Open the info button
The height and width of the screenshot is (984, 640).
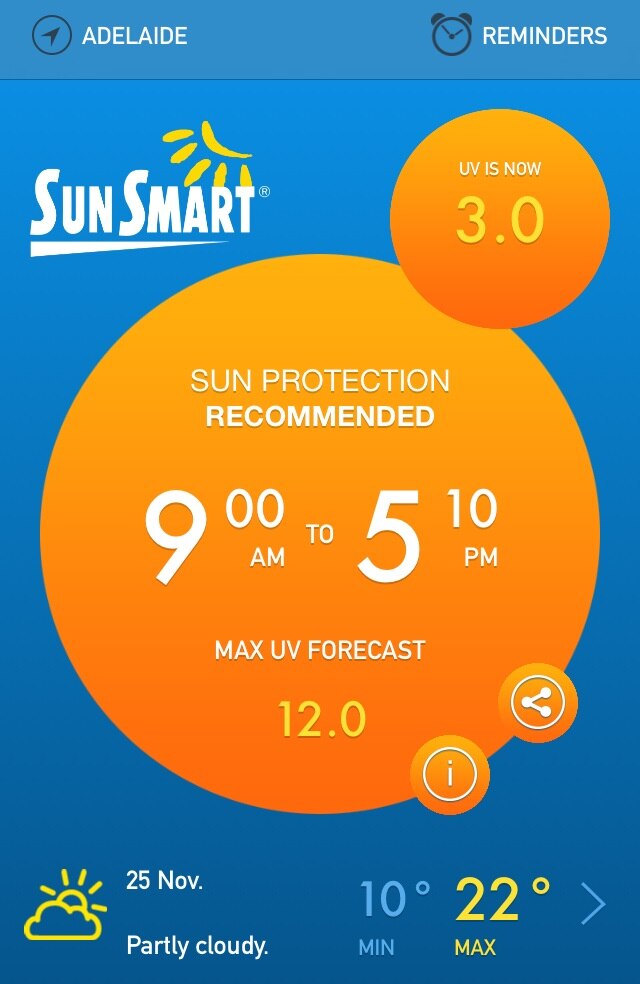(449, 774)
